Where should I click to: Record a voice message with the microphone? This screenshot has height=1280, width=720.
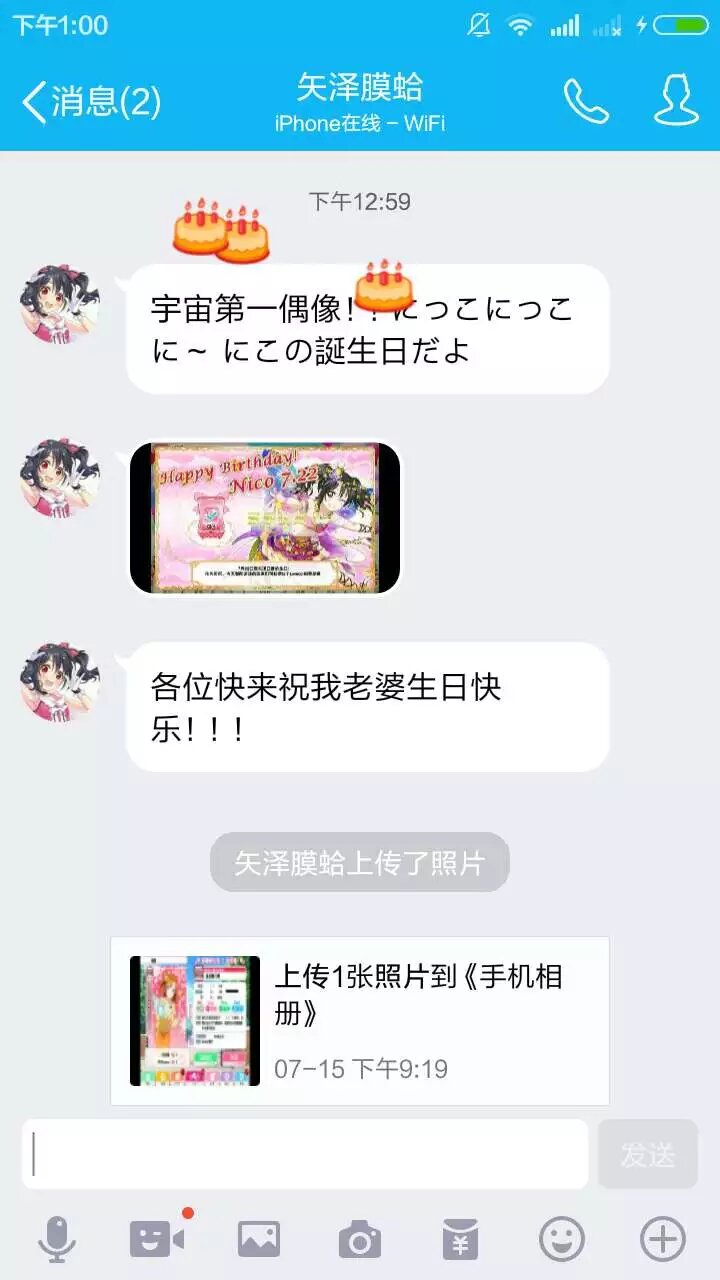click(57, 1240)
